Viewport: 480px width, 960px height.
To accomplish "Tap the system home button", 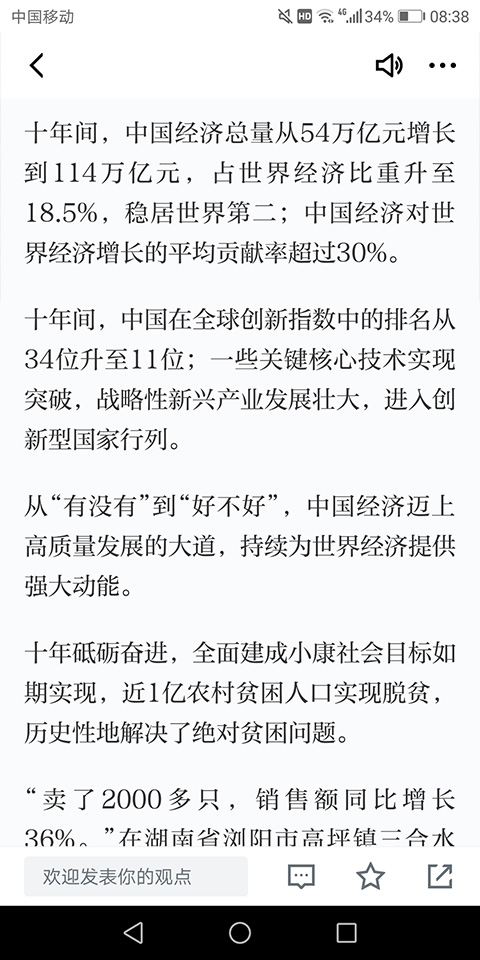I will [240, 932].
